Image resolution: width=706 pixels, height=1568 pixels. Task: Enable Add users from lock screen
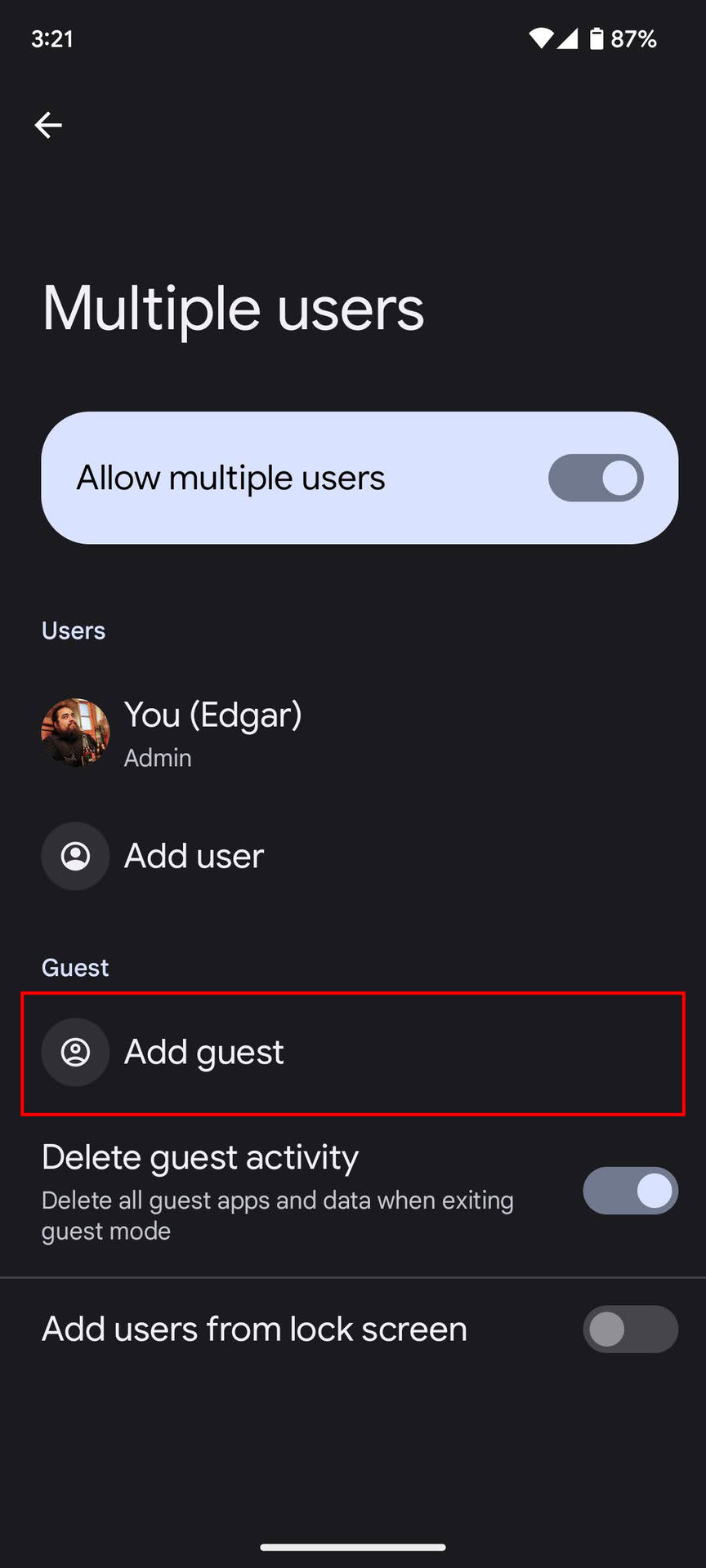pyautogui.click(x=630, y=1330)
